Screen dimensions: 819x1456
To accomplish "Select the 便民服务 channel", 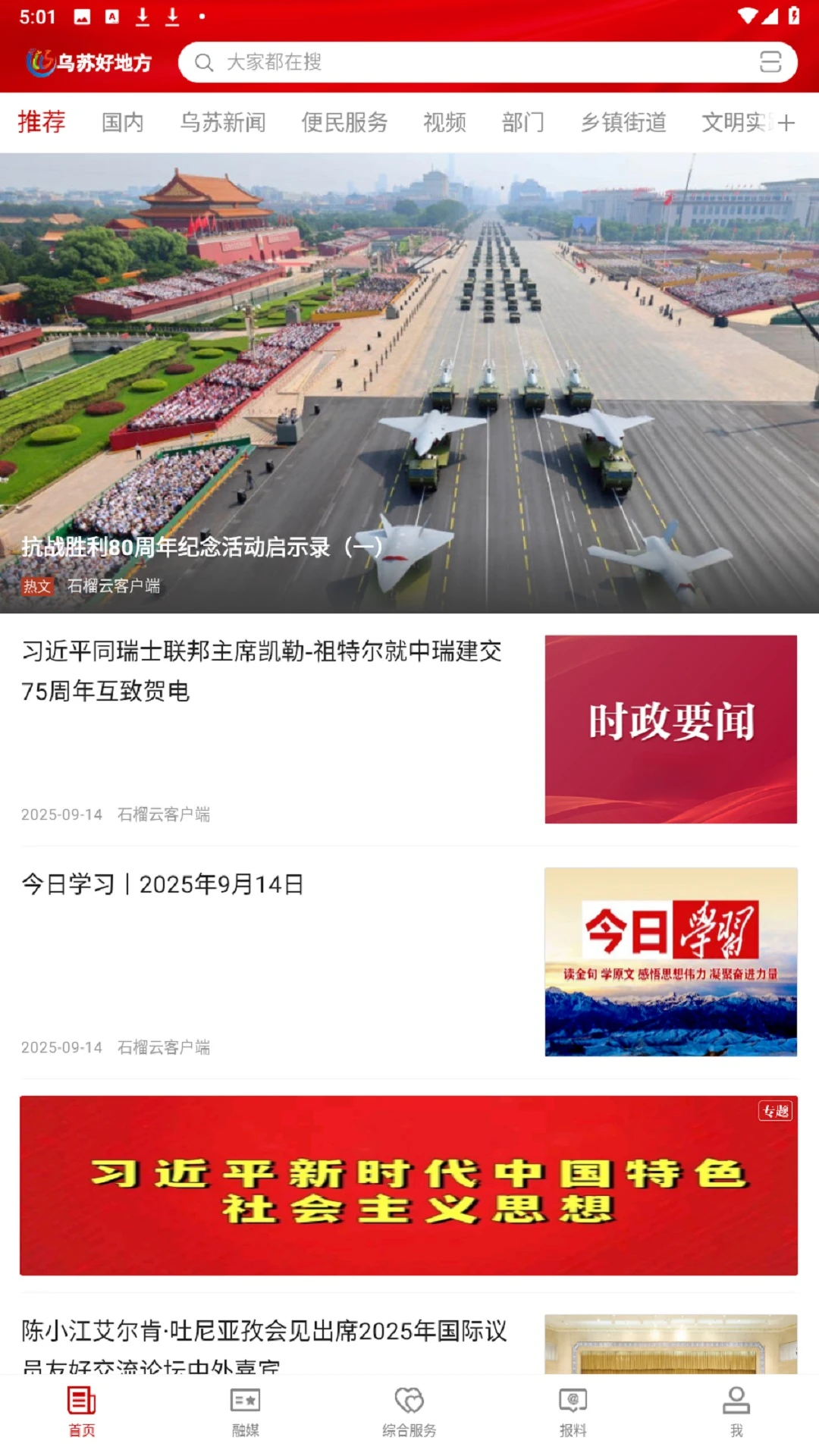I will tap(344, 123).
